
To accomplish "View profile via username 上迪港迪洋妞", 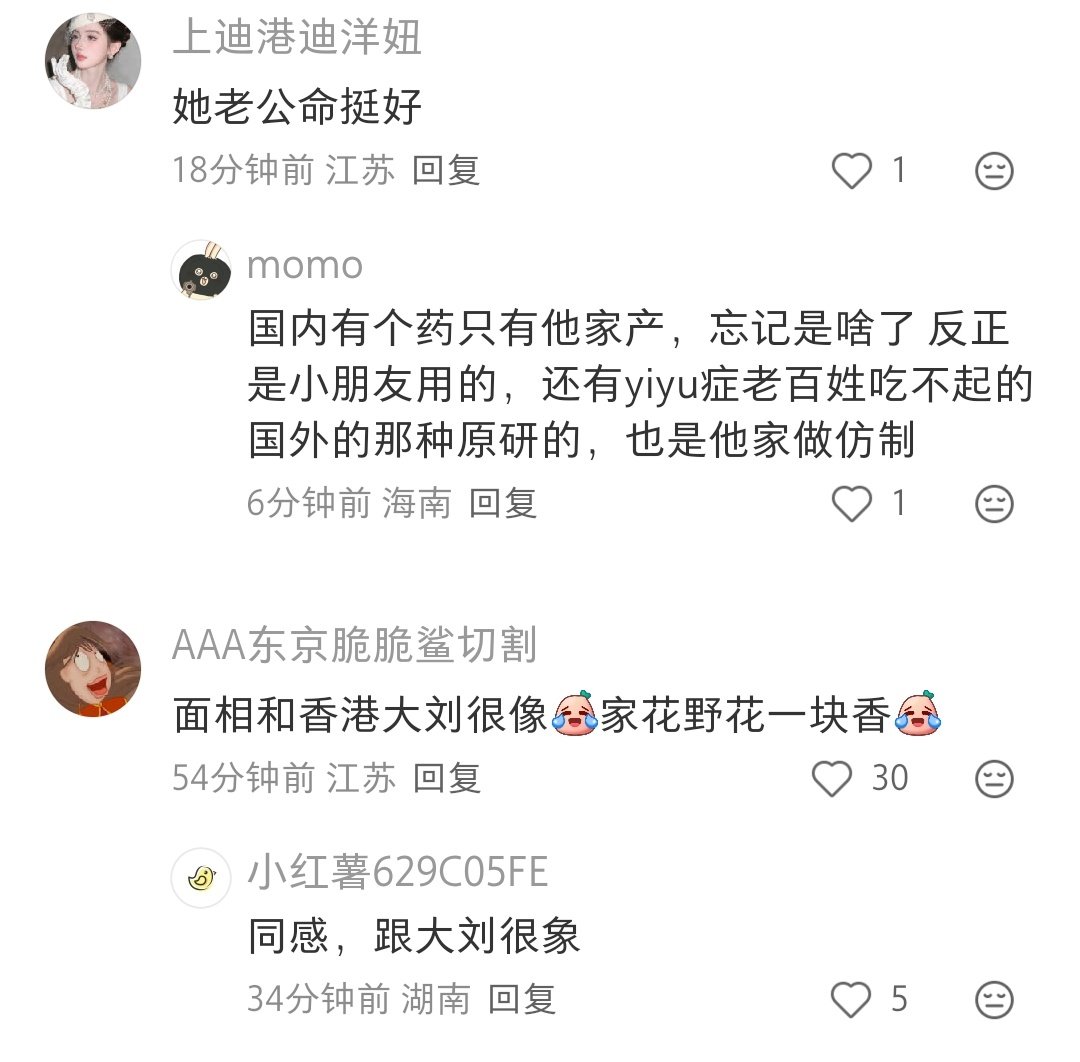I will tap(297, 38).
